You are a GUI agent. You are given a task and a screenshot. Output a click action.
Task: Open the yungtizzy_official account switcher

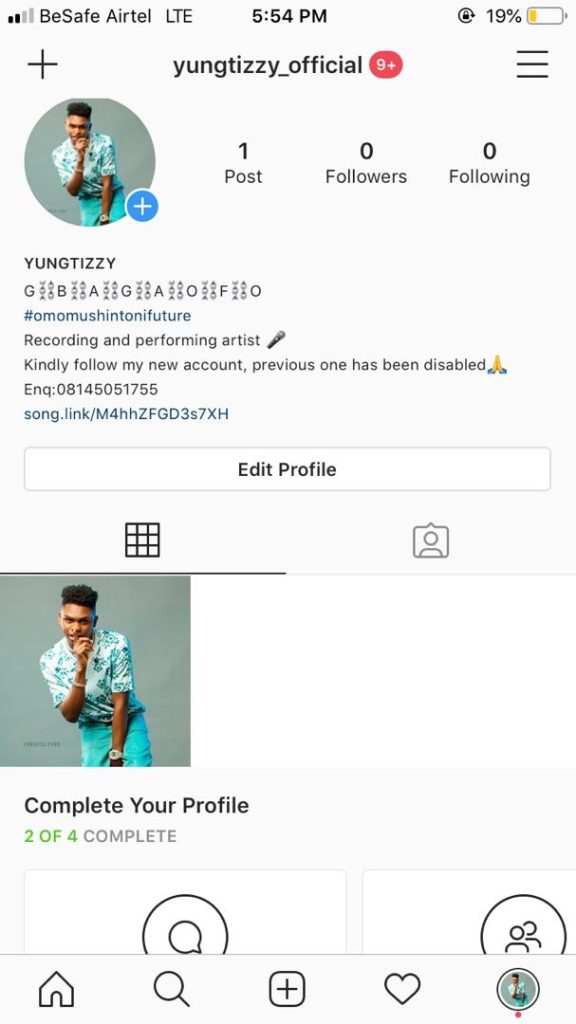click(267, 65)
